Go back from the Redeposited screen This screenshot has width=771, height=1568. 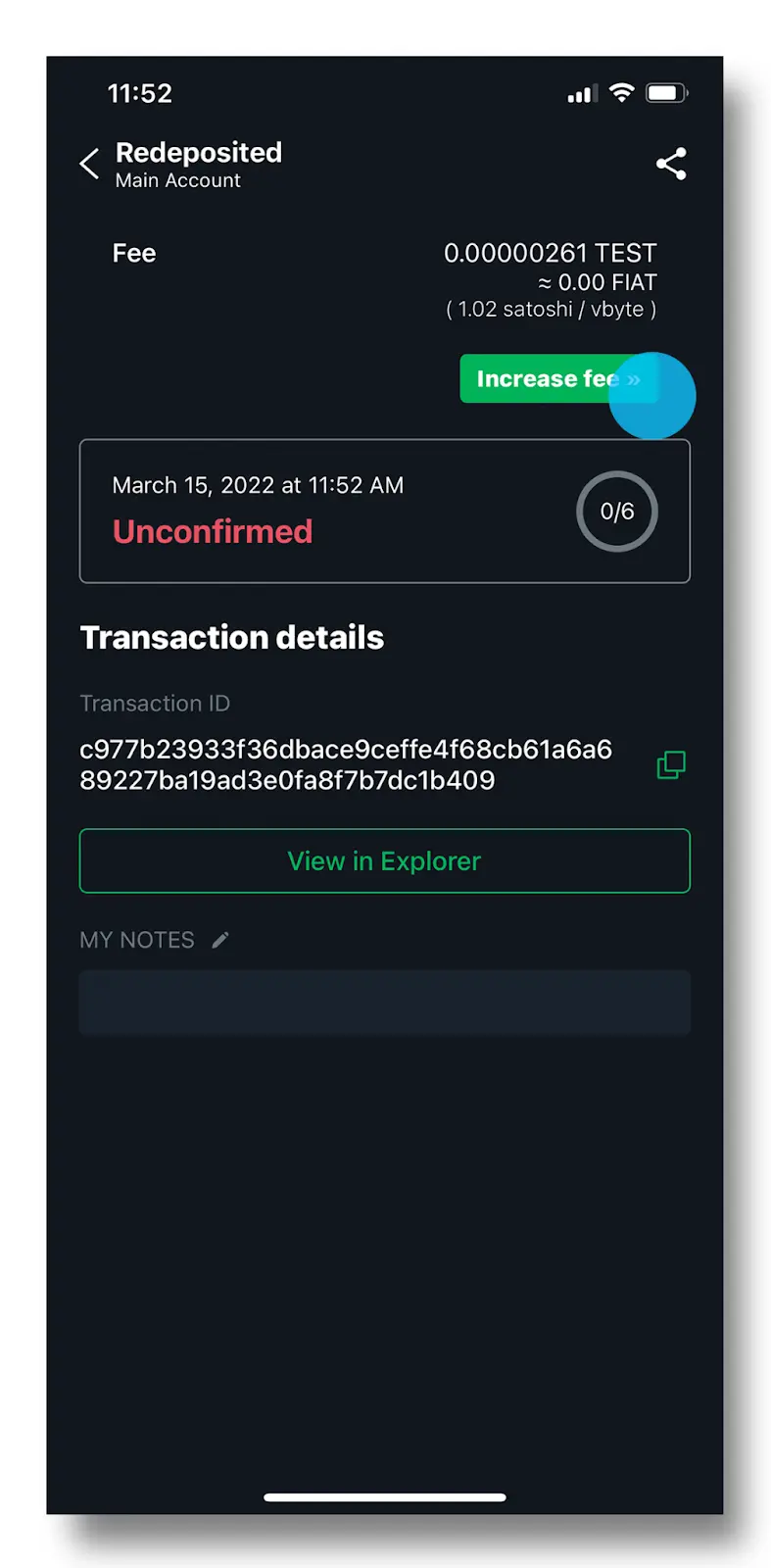(89, 164)
